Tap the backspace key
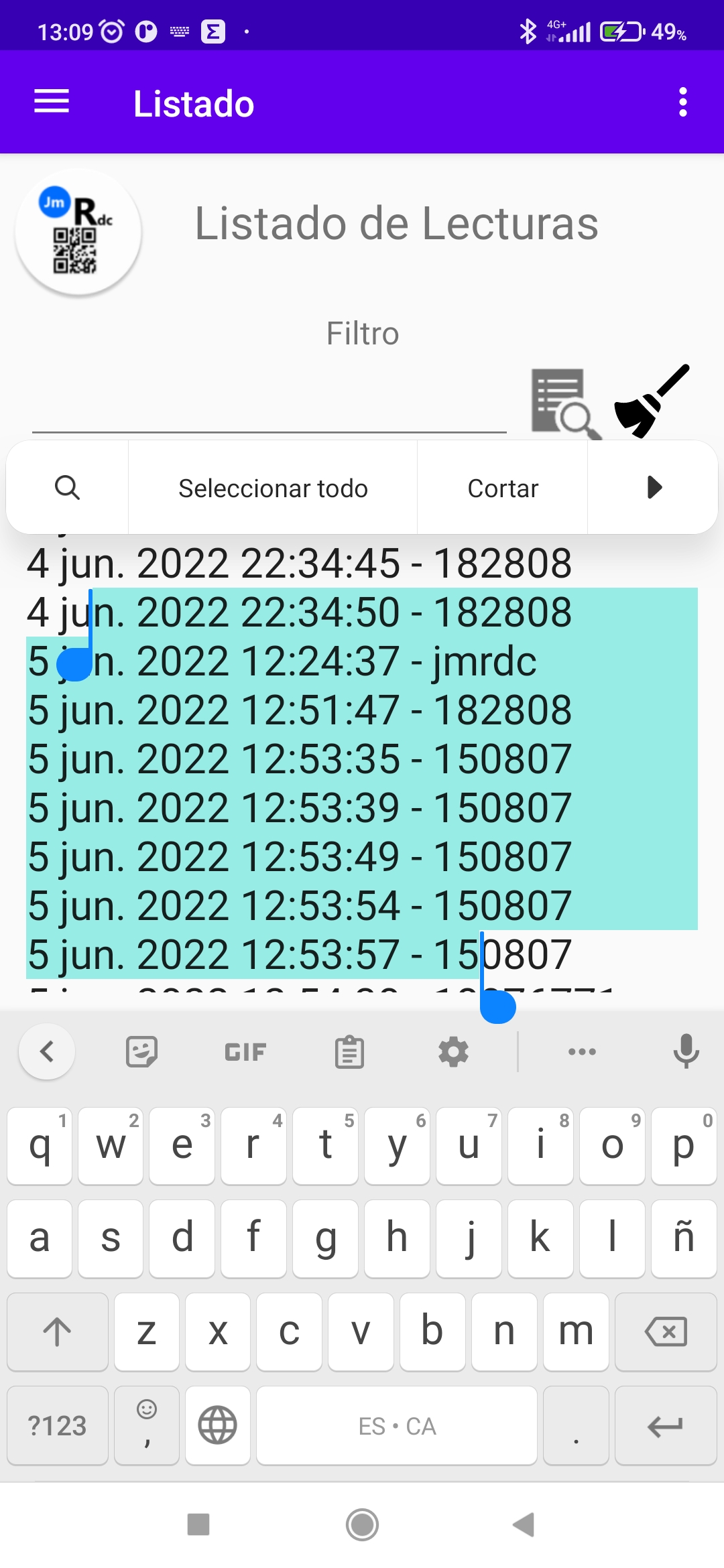The width and height of the screenshot is (724, 1568). (x=666, y=1331)
